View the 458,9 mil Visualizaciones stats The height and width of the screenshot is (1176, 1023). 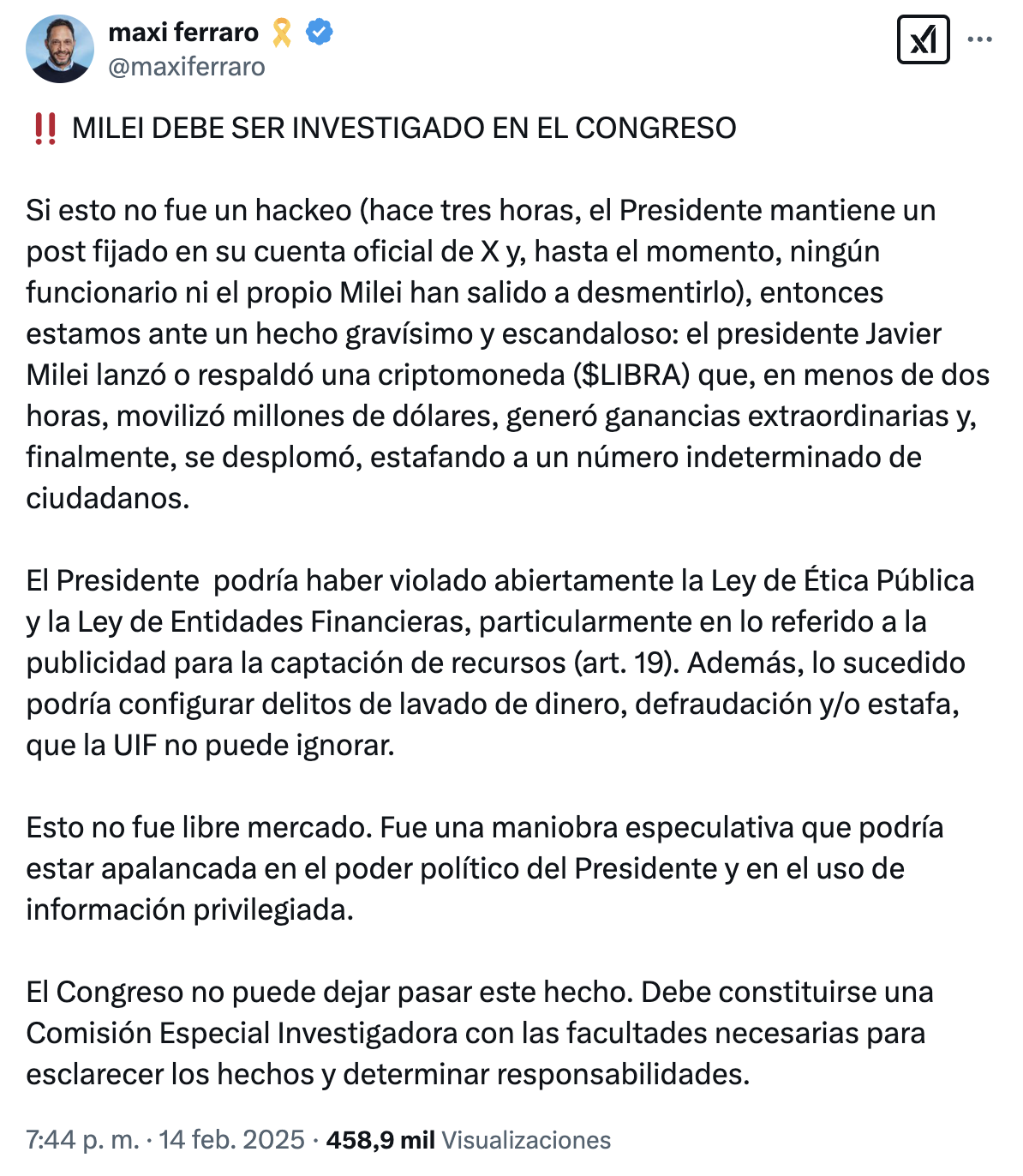pos(469,1139)
